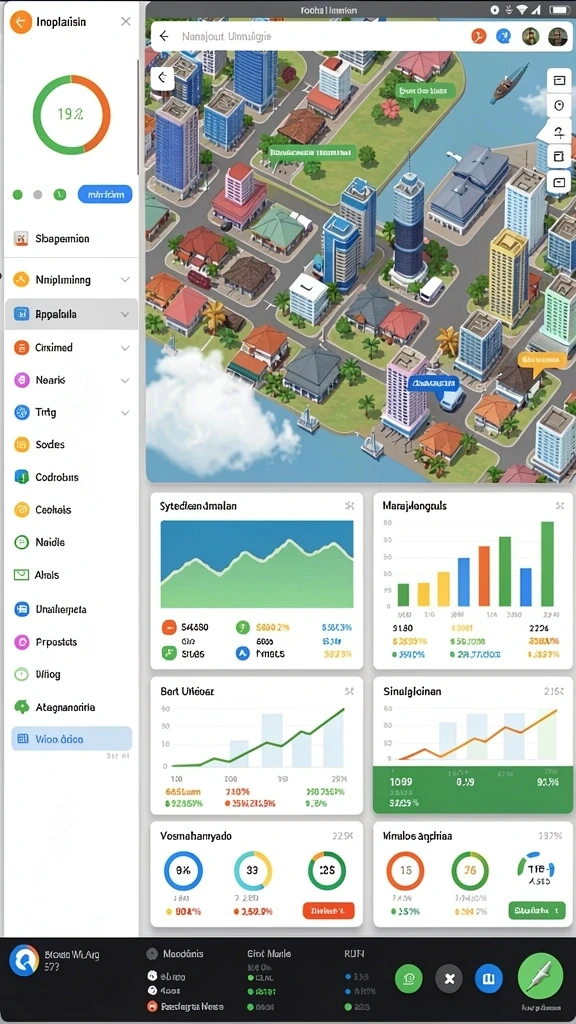The image size is (576, 1024).
Task: Tap the orange back arrow in the sidebar
Action: tap(22, 22)
